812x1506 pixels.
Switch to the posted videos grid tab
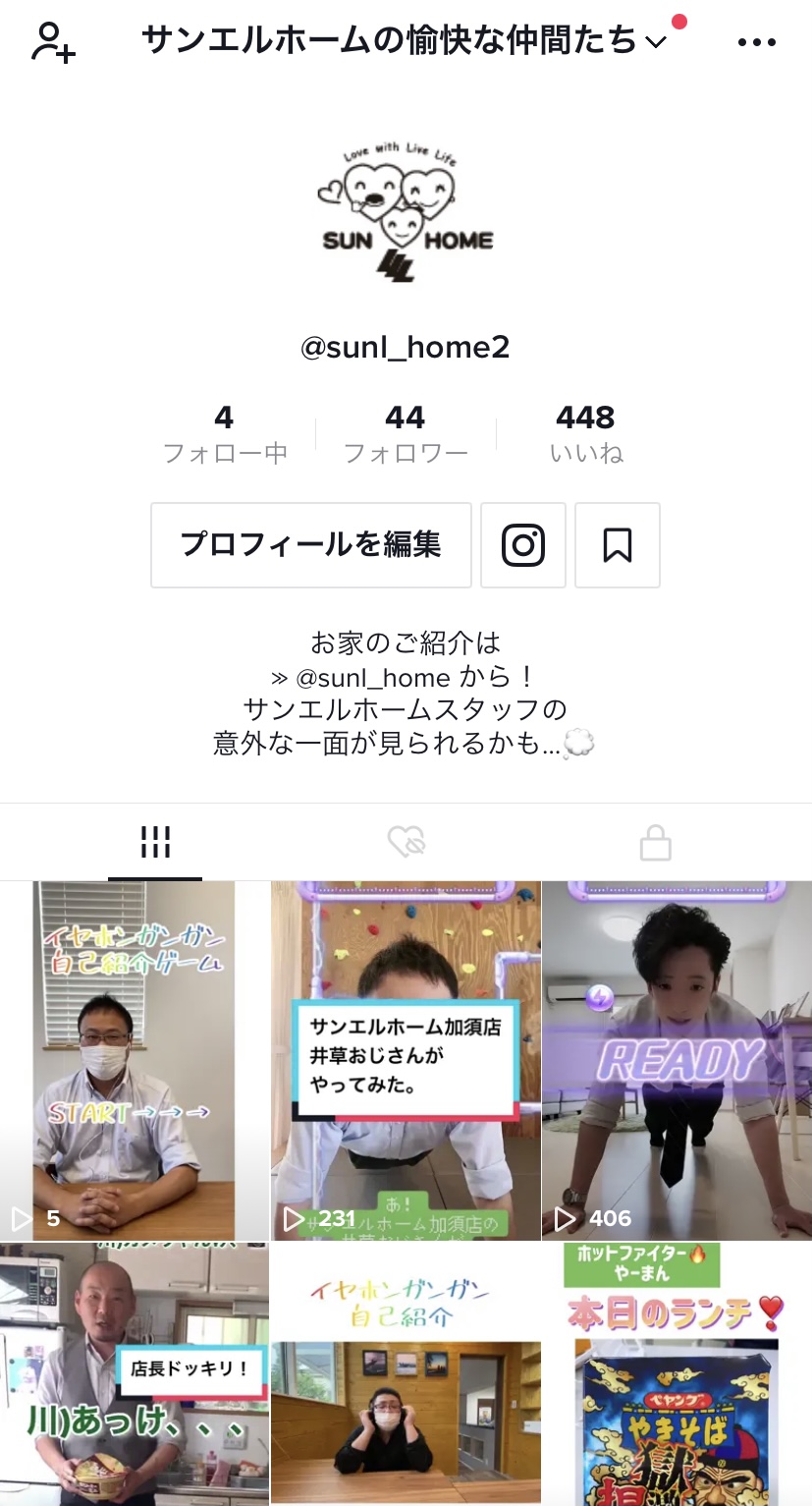point(155,842)
